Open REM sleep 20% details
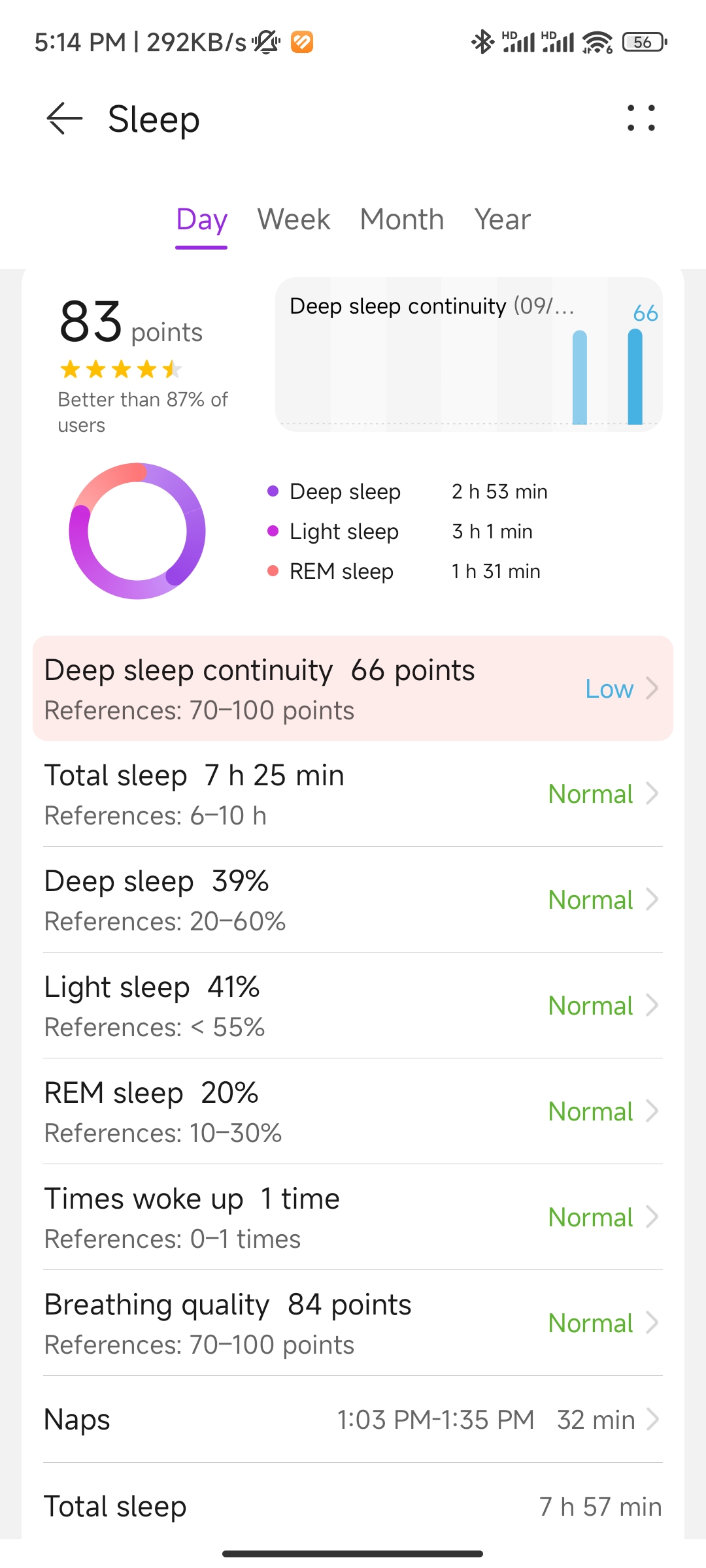 (x=353, y=1111)
